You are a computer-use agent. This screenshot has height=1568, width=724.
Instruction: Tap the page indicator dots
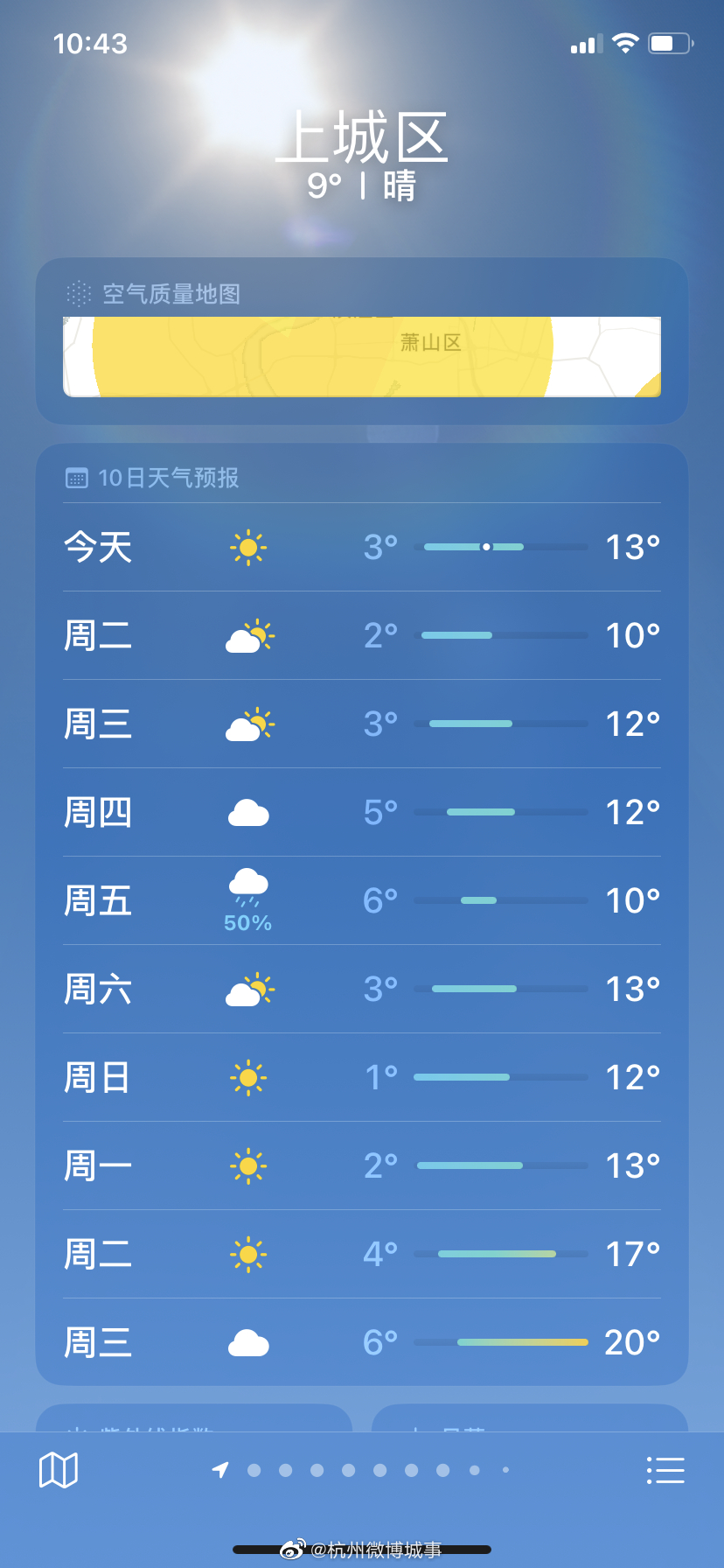tap(361, 1470)
